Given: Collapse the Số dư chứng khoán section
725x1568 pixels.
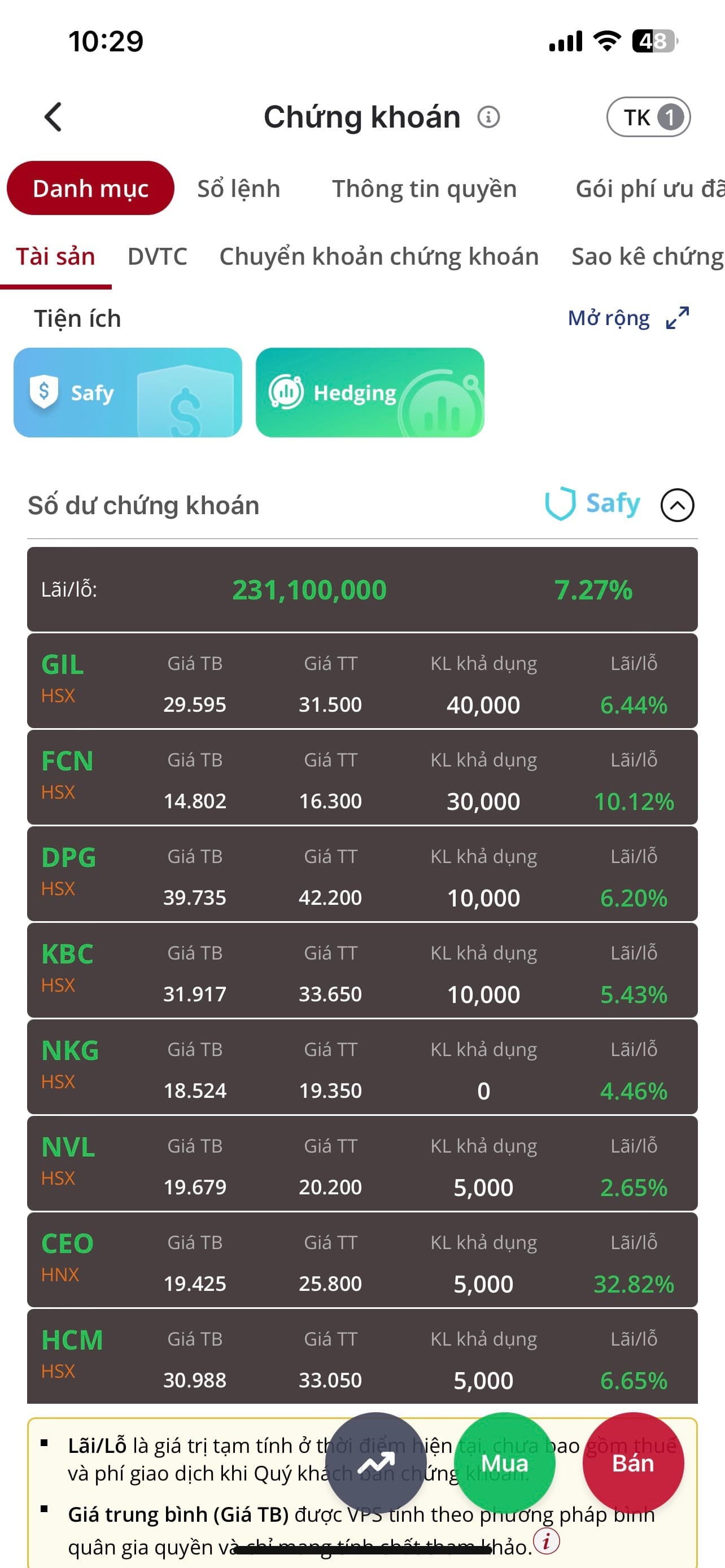Looking at the screenshot, I should coord(677,505).
